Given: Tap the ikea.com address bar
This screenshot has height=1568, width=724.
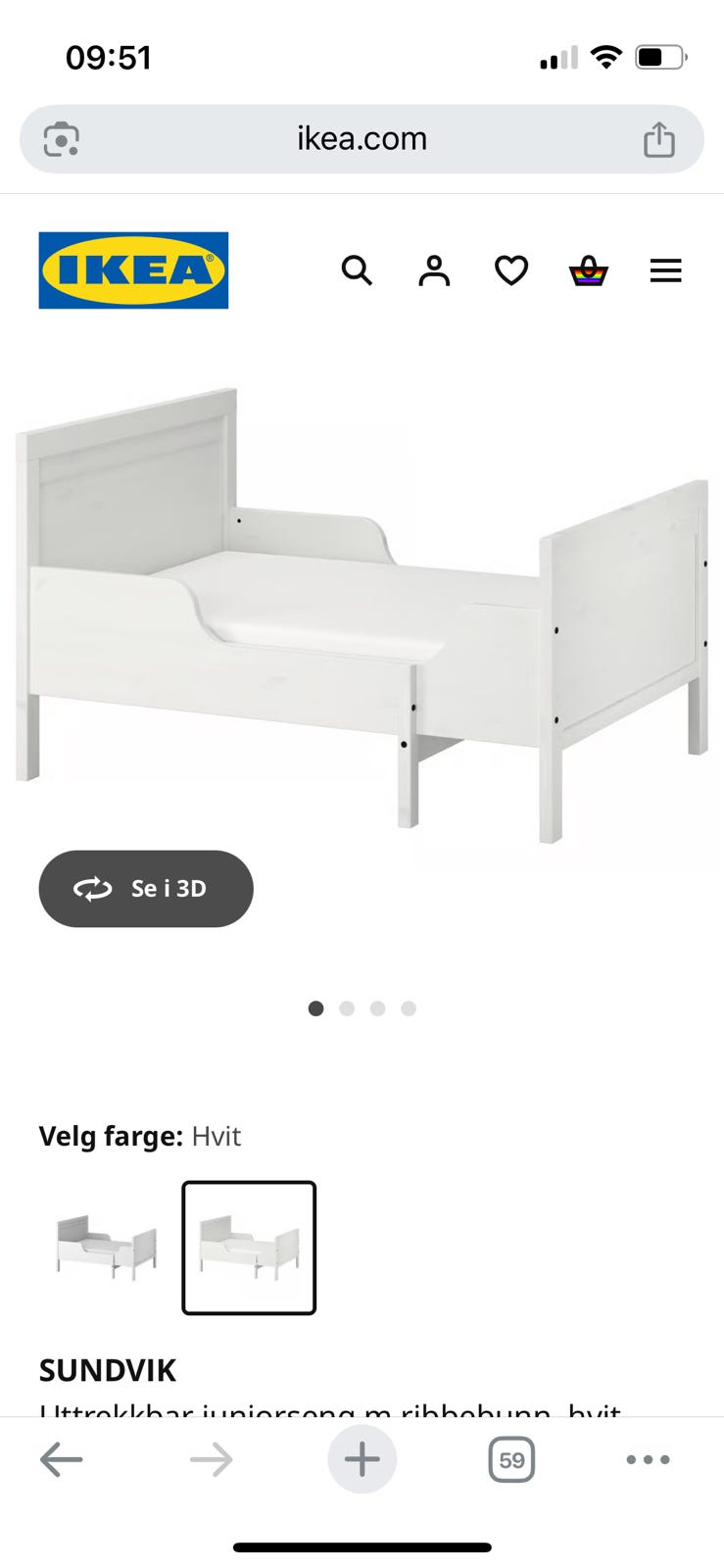Looking at the screenshot, I should [x=362, y=139].
